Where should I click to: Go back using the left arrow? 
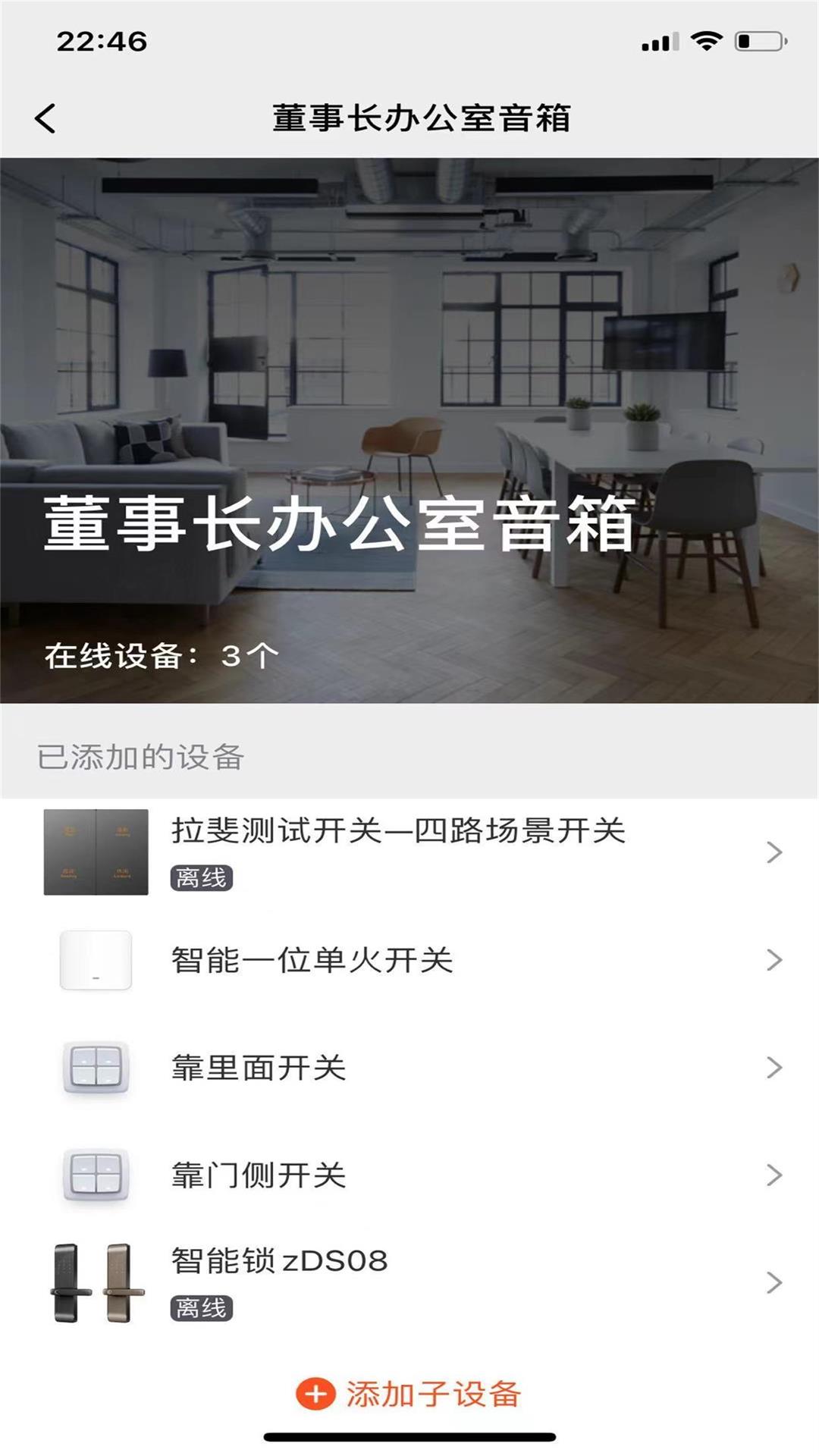pos(45,118)
